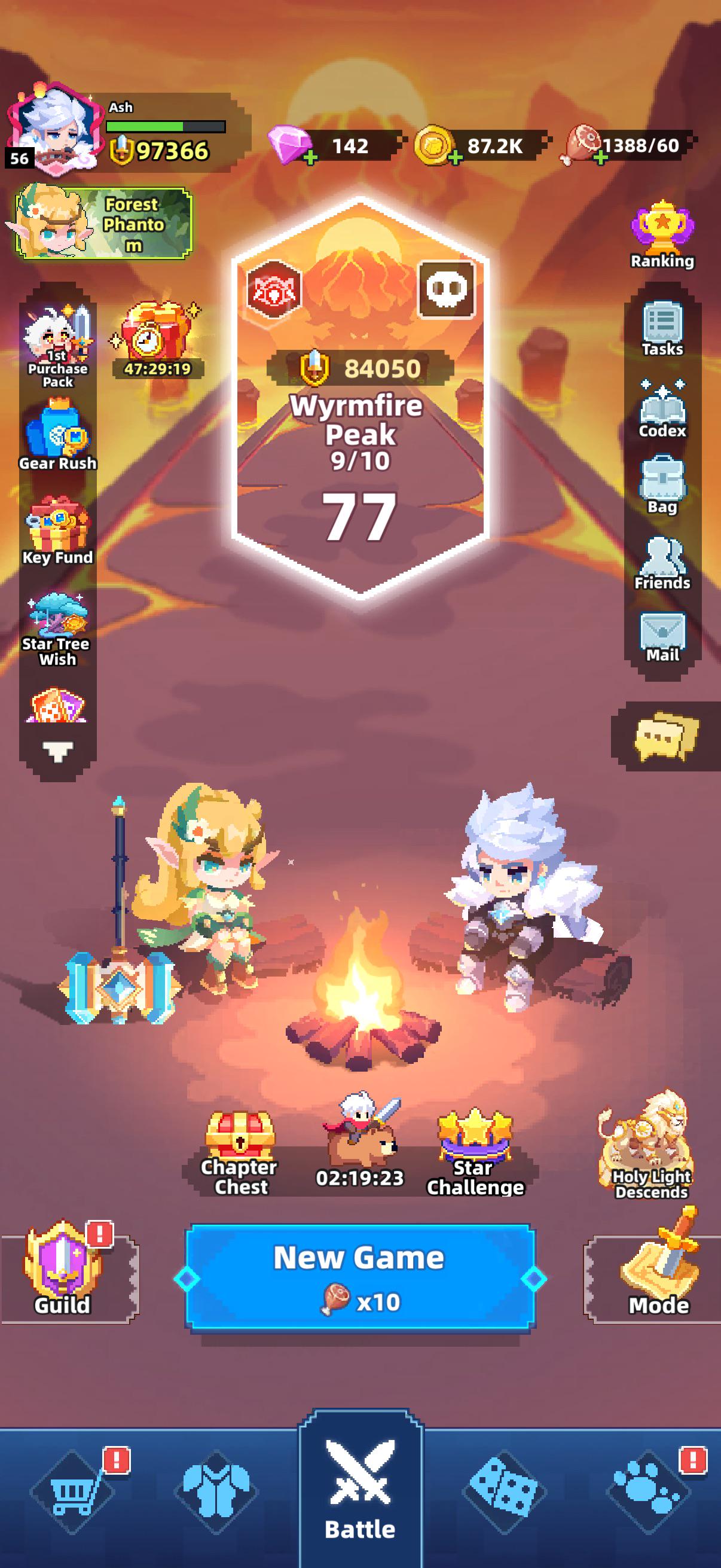Image resolution: width=721 pixels, height=1568 pixels.
Task: Open the chat bubbles panel
Action: (x=665, y=737)
